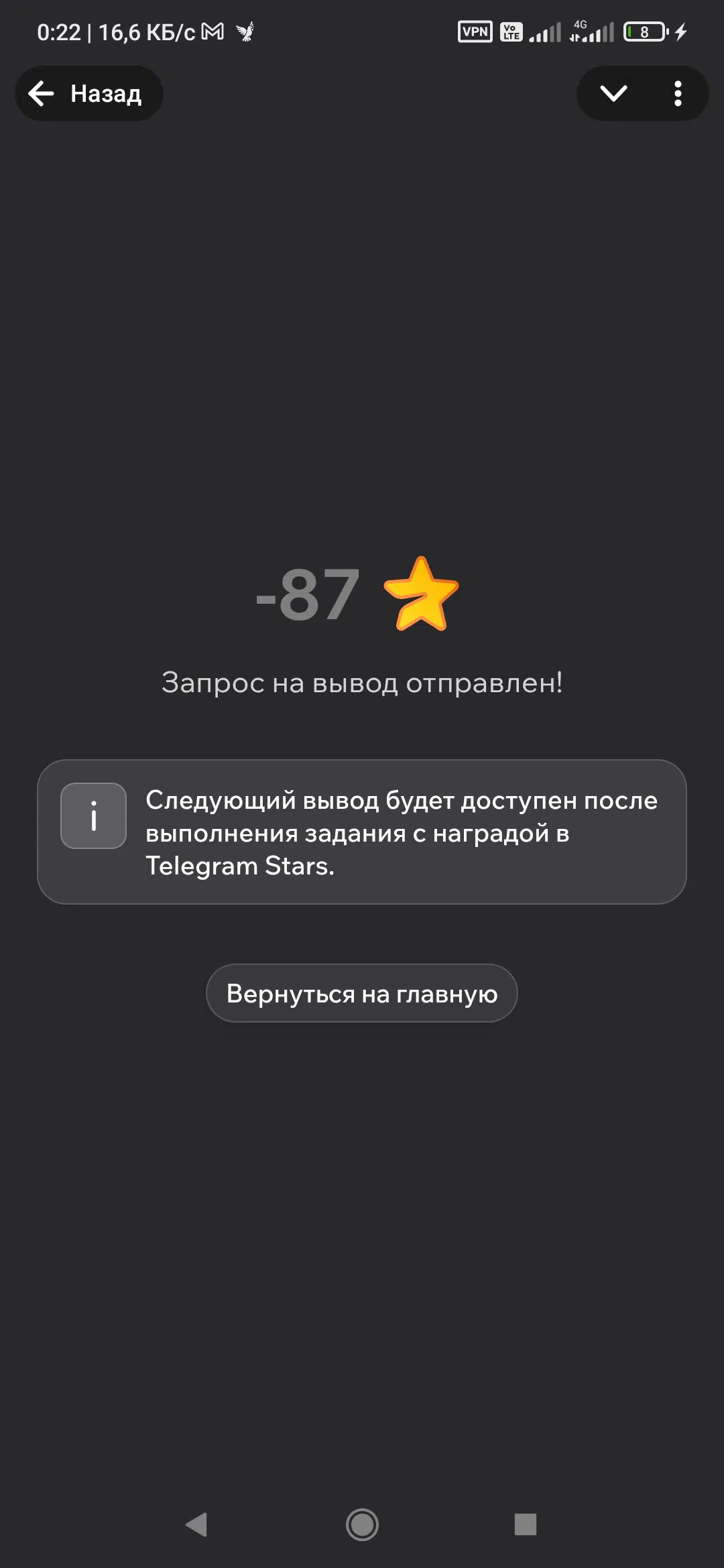This screenshot has width=724, height=1568.
Task: Collapse the mini app with the chevron
Action: (613, 94)
